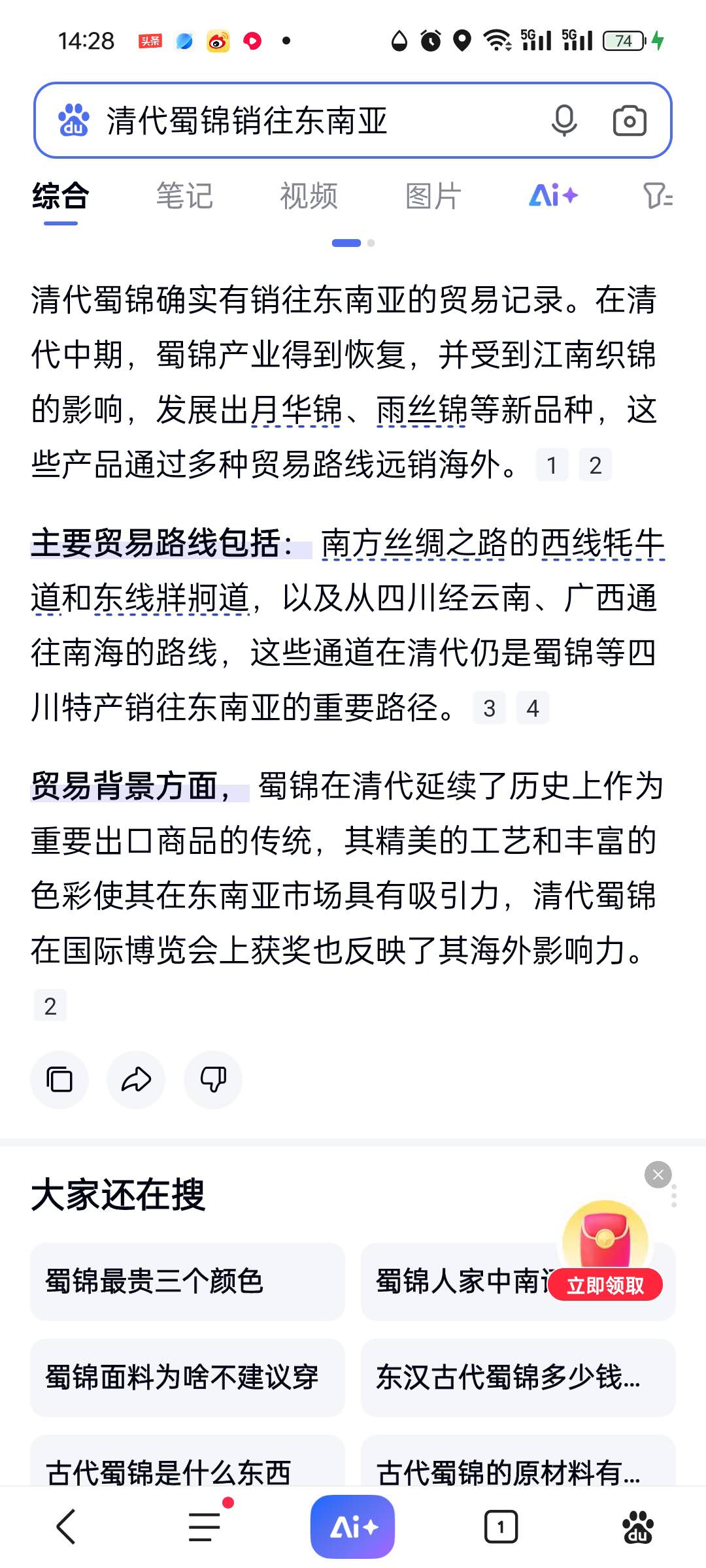This screenshot has height=1568, width=706.
Task: Search for 蜀锦面料为啥不建议穿
Action: click(x=187, y=1377)
